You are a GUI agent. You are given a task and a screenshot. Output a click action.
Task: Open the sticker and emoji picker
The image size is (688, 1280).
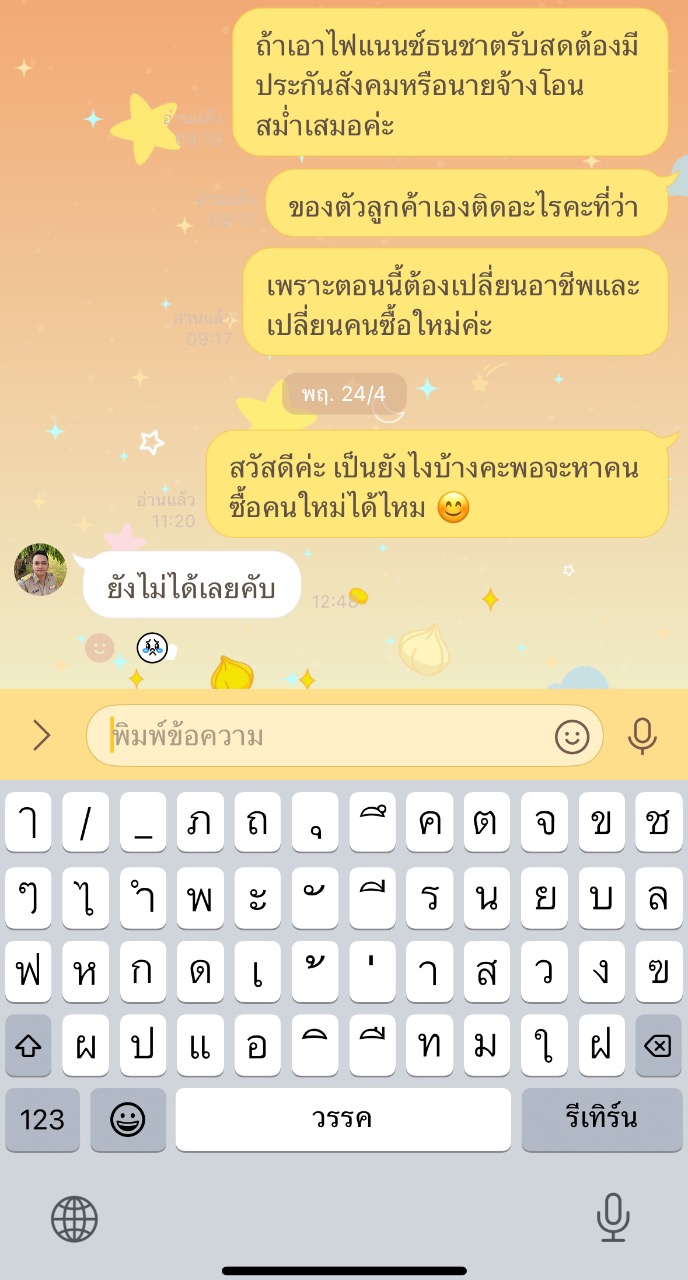[x=572, y=737]
